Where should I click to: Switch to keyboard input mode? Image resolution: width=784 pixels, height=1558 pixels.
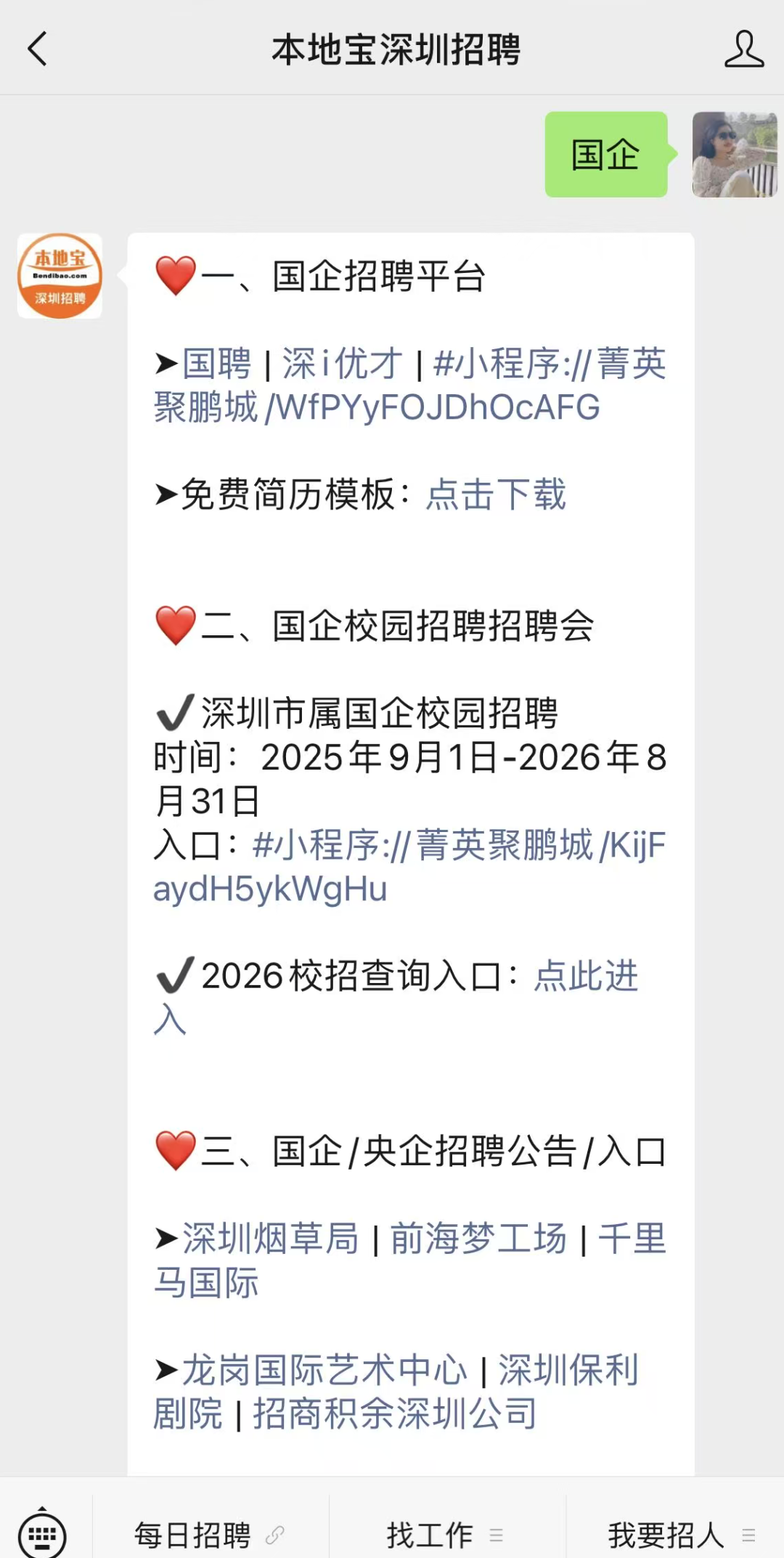42,1535
